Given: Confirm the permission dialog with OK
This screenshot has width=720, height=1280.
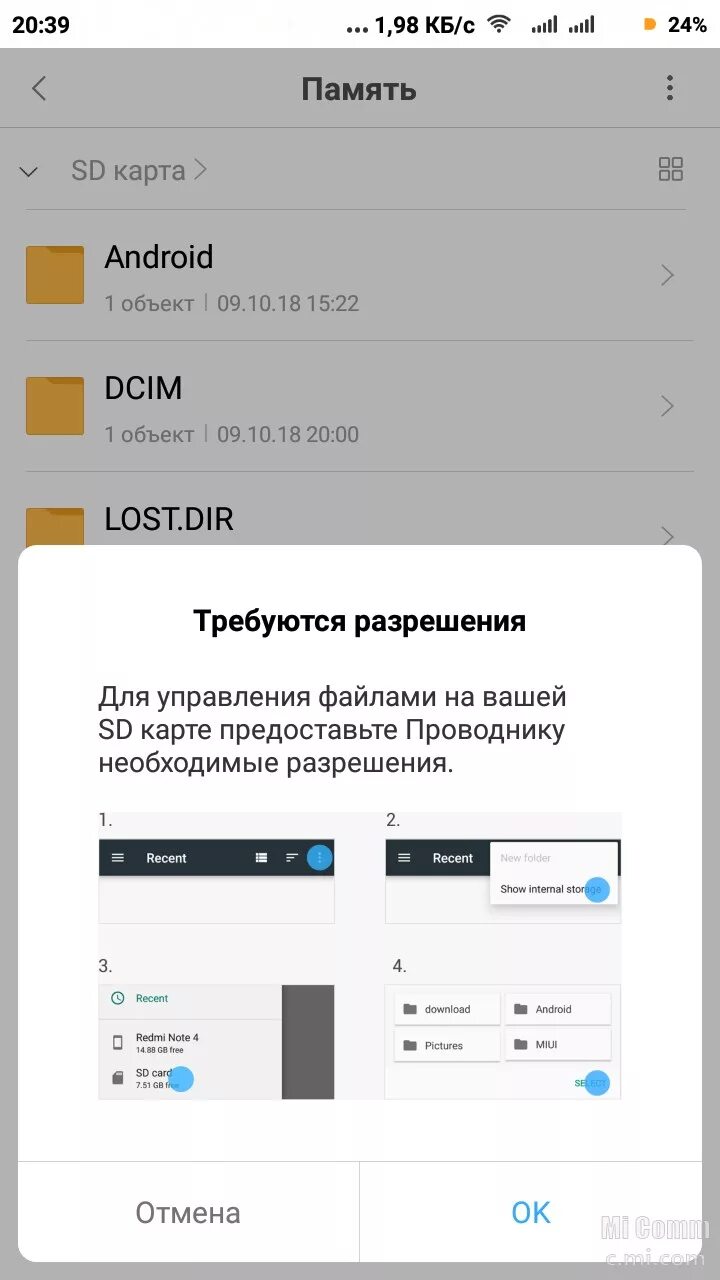Looking at the screenshot, I should tap(531, 1212).
